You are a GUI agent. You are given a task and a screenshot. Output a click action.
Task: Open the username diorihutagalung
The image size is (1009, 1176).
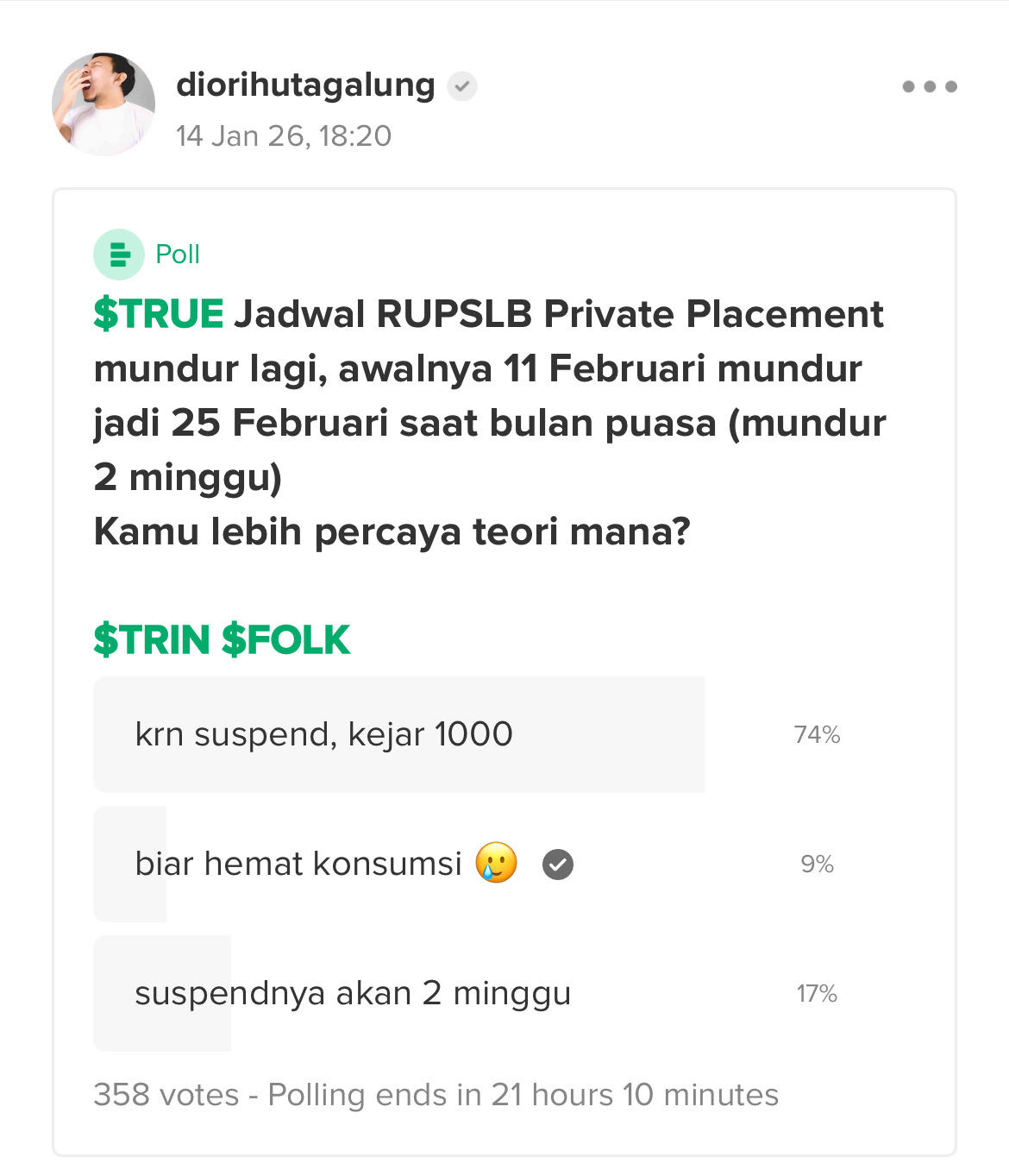(x=305, y=85)
